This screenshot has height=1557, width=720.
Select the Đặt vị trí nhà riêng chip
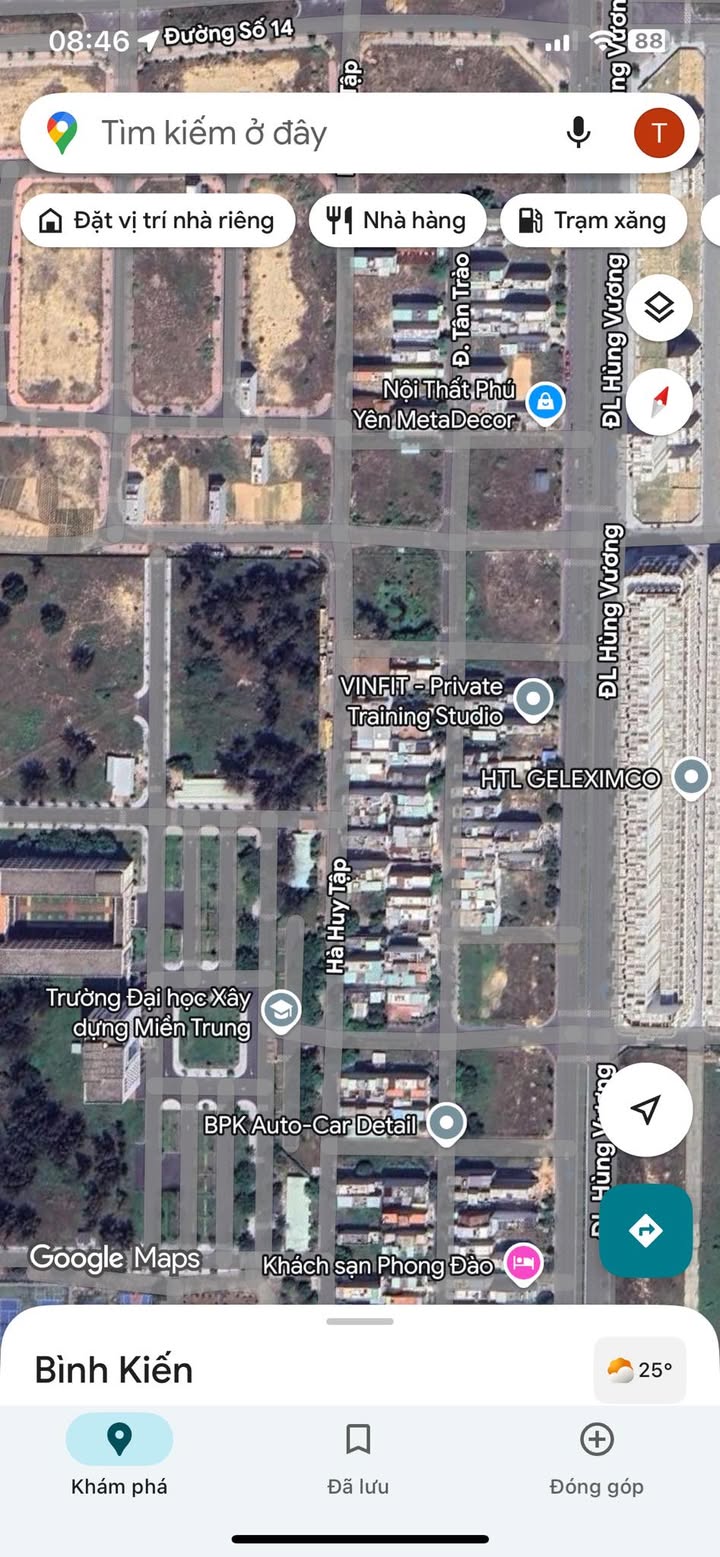coord(157,221)
